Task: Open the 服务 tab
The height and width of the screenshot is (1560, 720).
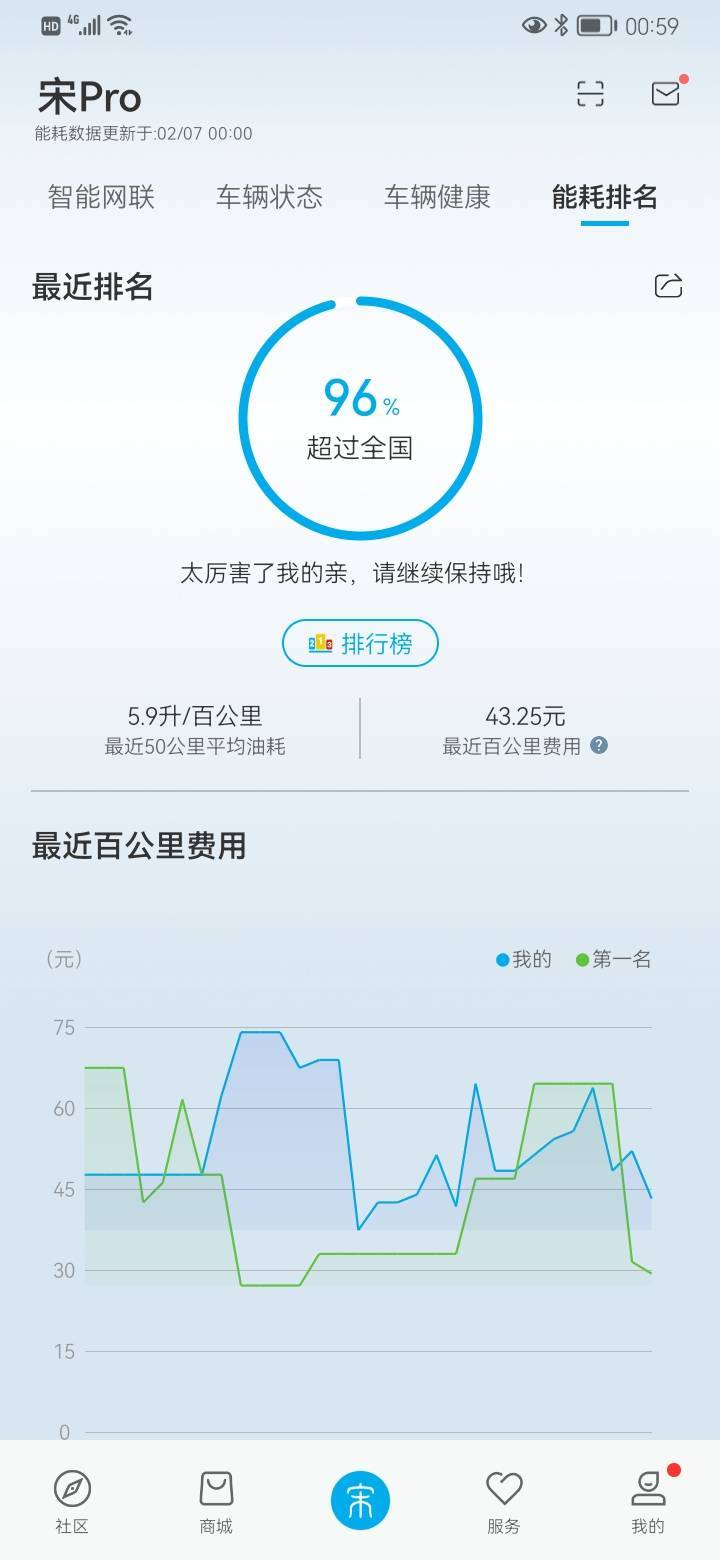Action: 504,1501
